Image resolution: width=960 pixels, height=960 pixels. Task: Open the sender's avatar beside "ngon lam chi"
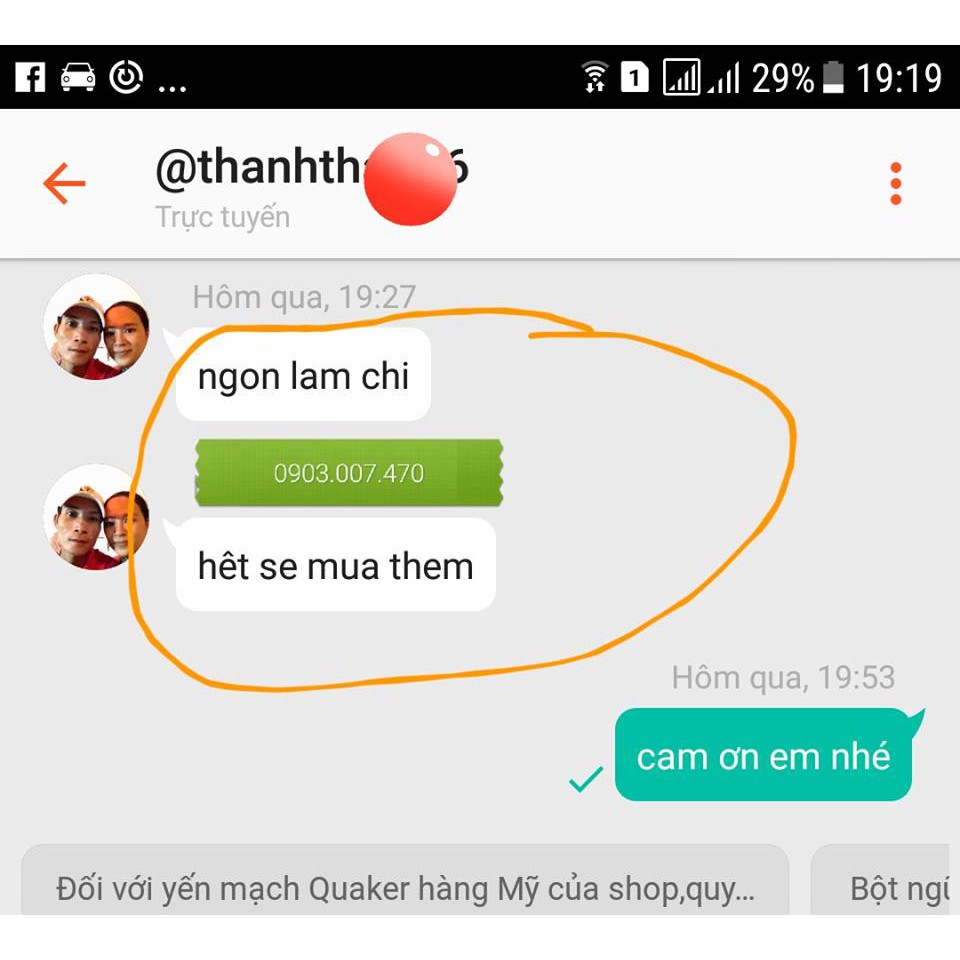(97, 327)
